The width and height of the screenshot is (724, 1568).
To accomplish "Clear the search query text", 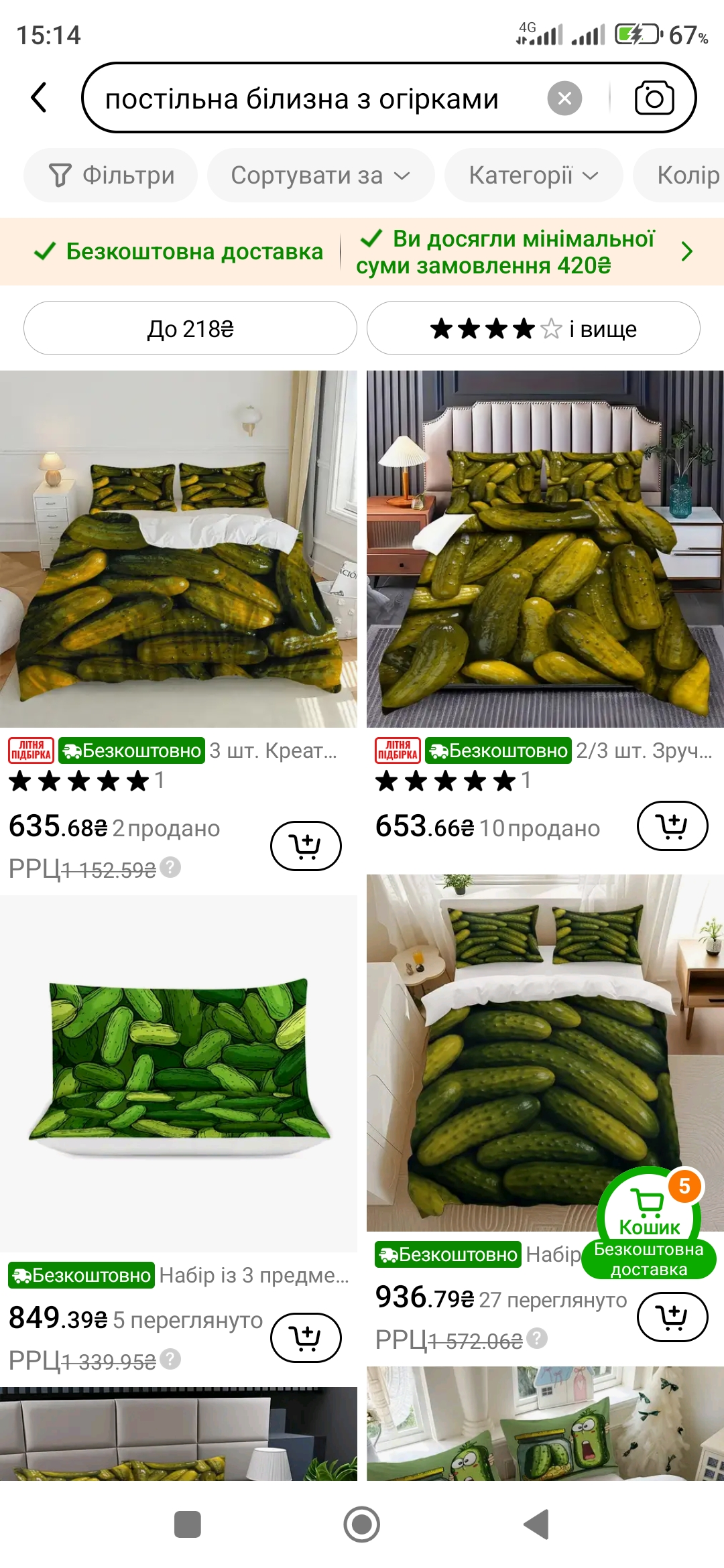I will click(x=564, y=99).
